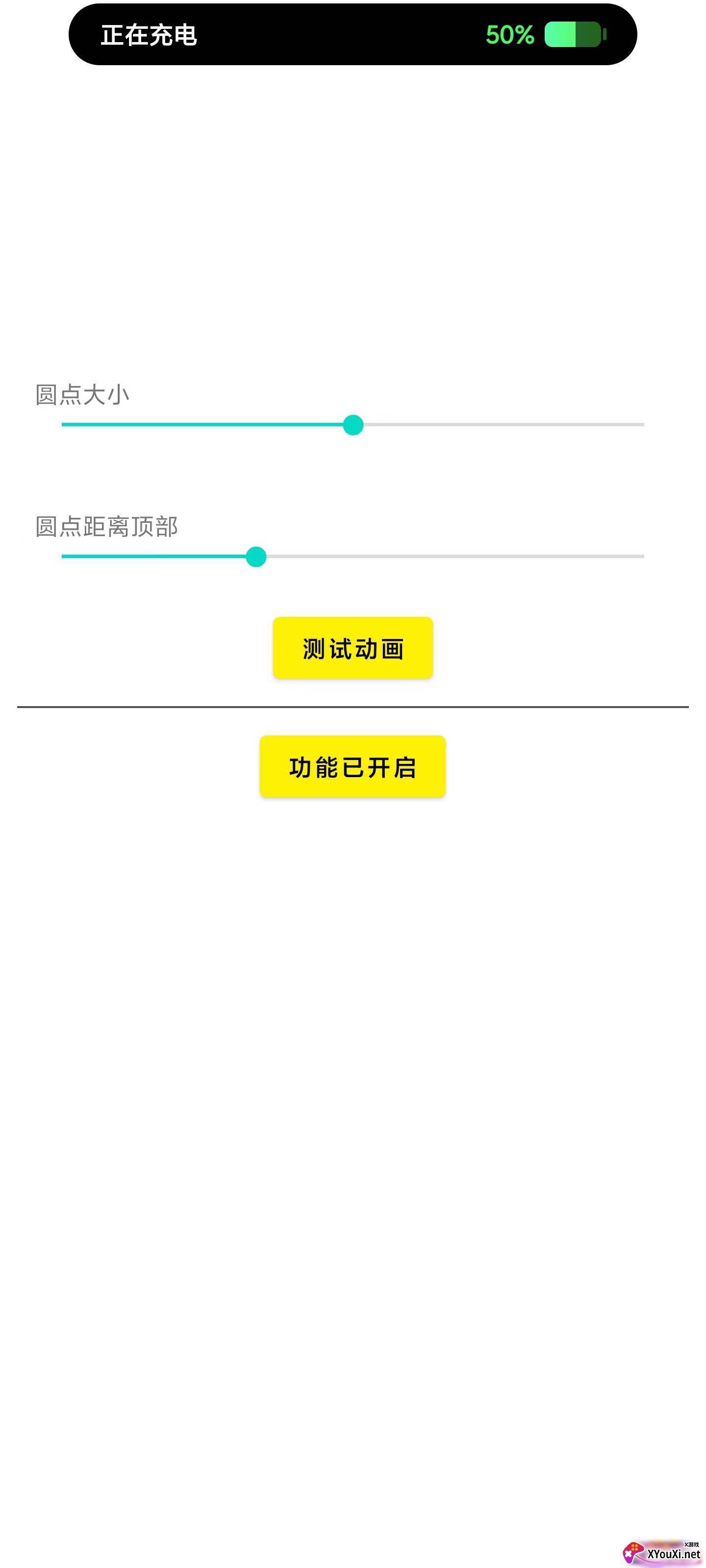Select the 圆点距离顶部 label text
706x1568 pixels.
click(106, 527)
